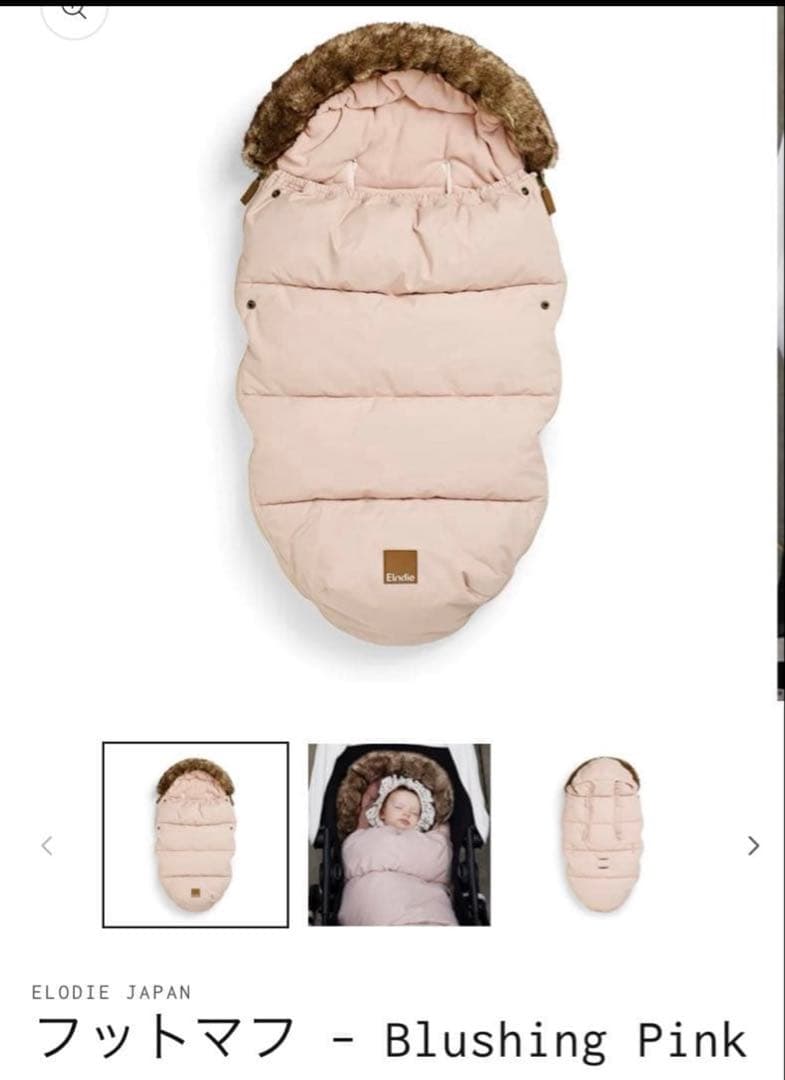Tap the magnifier zoom icon
The height and width of the screenshot is (1080, 785).
pos(73,12)
